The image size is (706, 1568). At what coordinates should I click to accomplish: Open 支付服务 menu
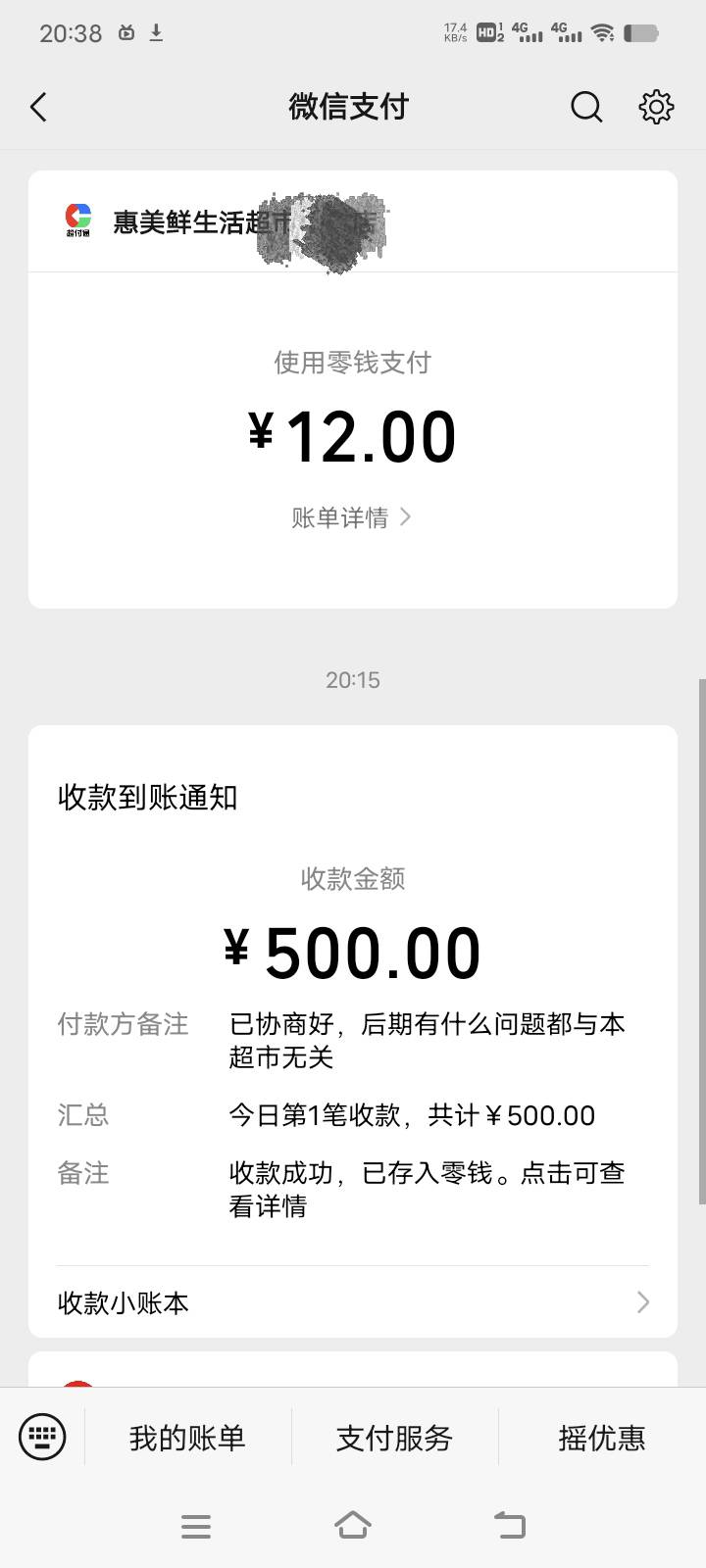(394, 1438)
